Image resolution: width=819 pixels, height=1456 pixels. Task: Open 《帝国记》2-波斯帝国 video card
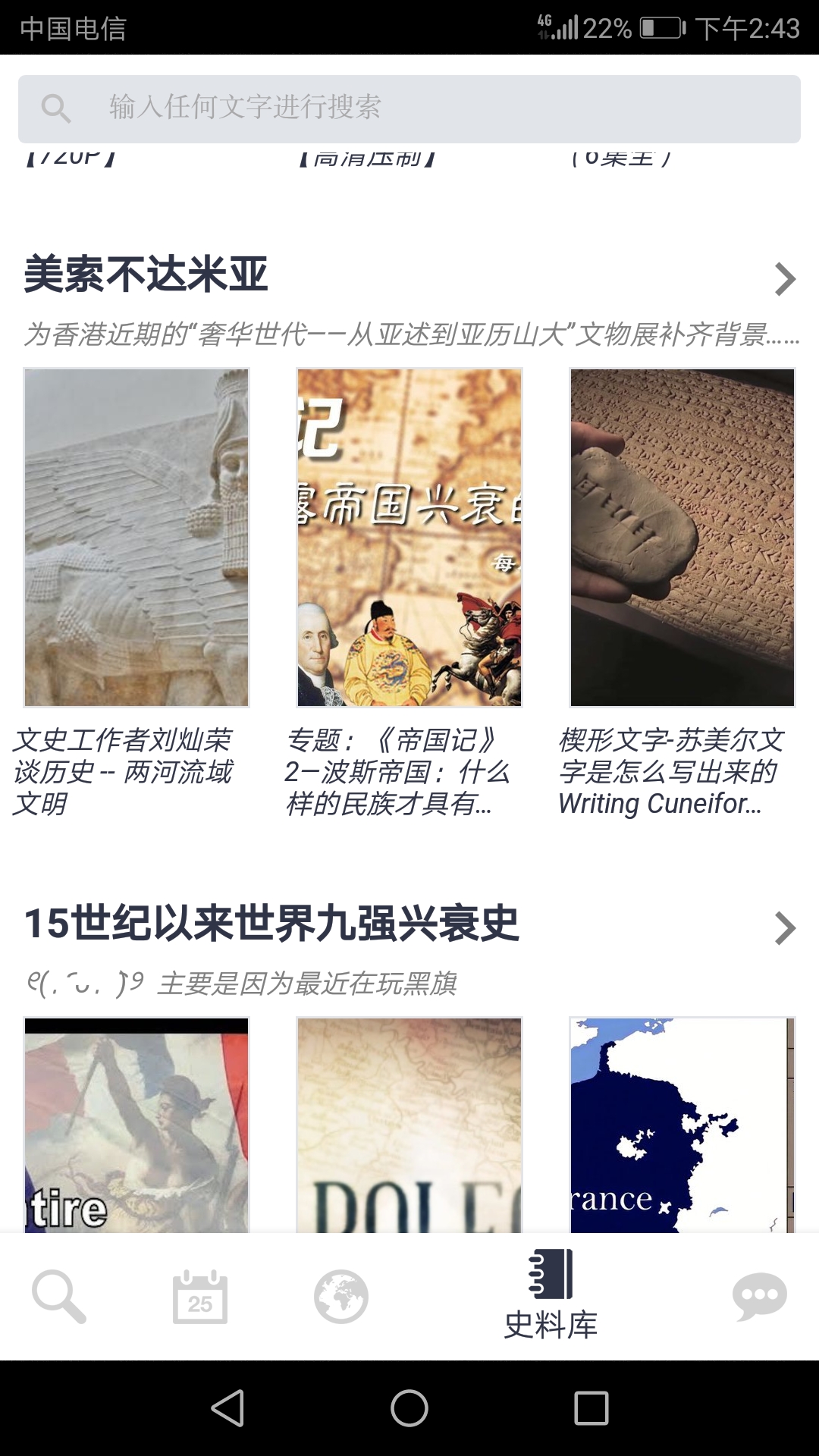[x=409, y=537]
